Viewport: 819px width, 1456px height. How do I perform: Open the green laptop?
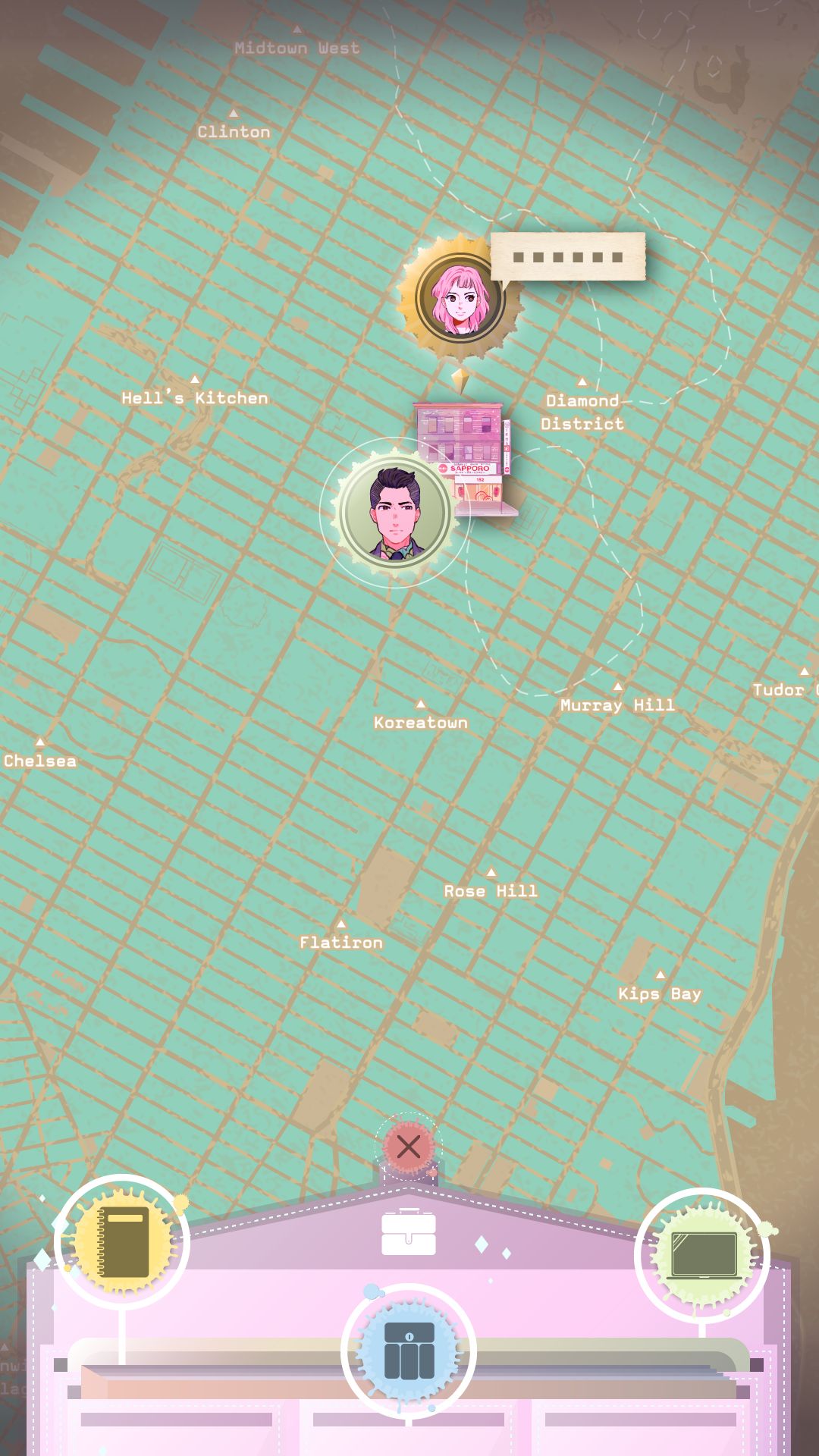(702, 1255)
